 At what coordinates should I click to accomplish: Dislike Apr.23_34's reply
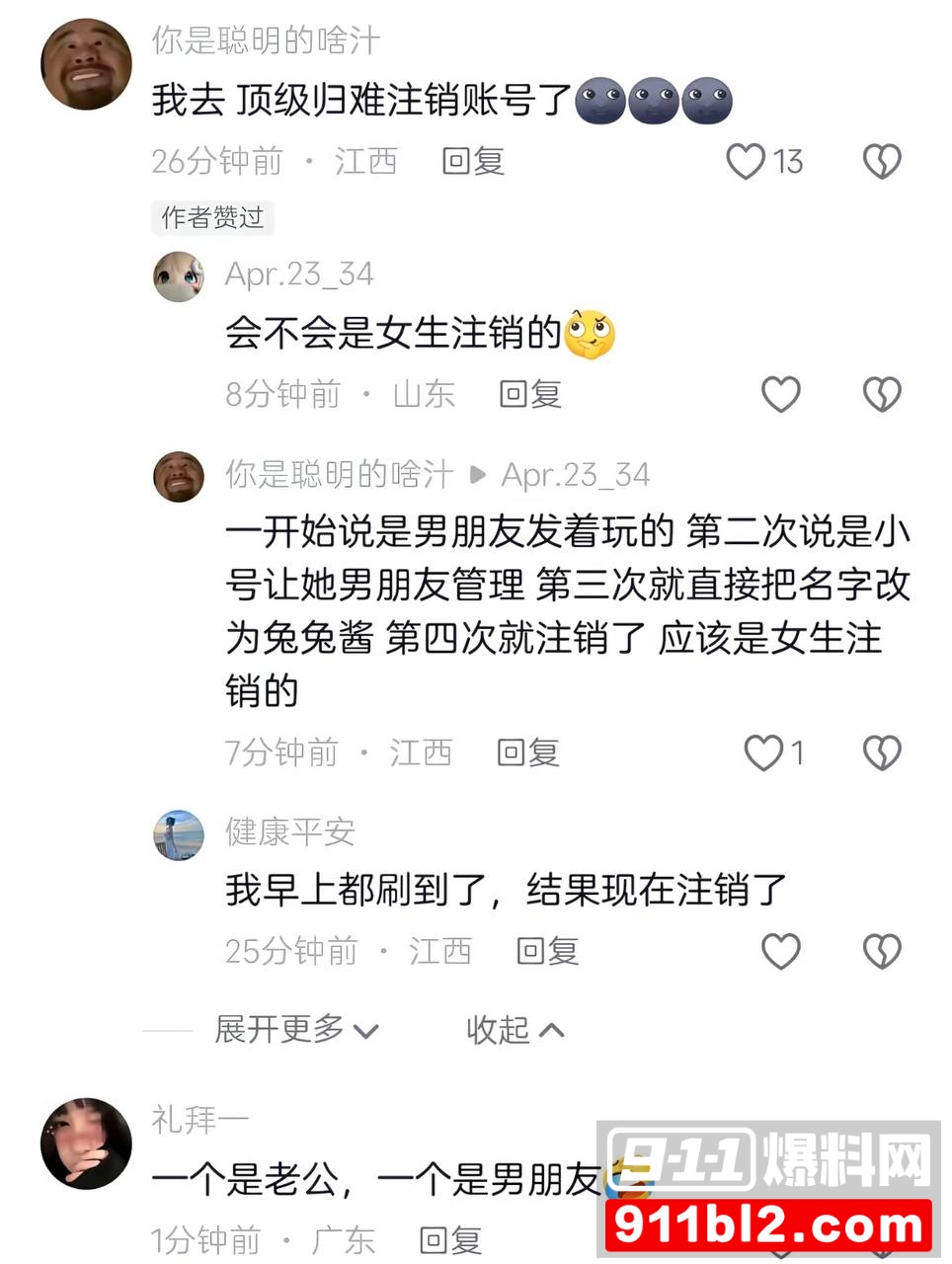pos(880,394)
